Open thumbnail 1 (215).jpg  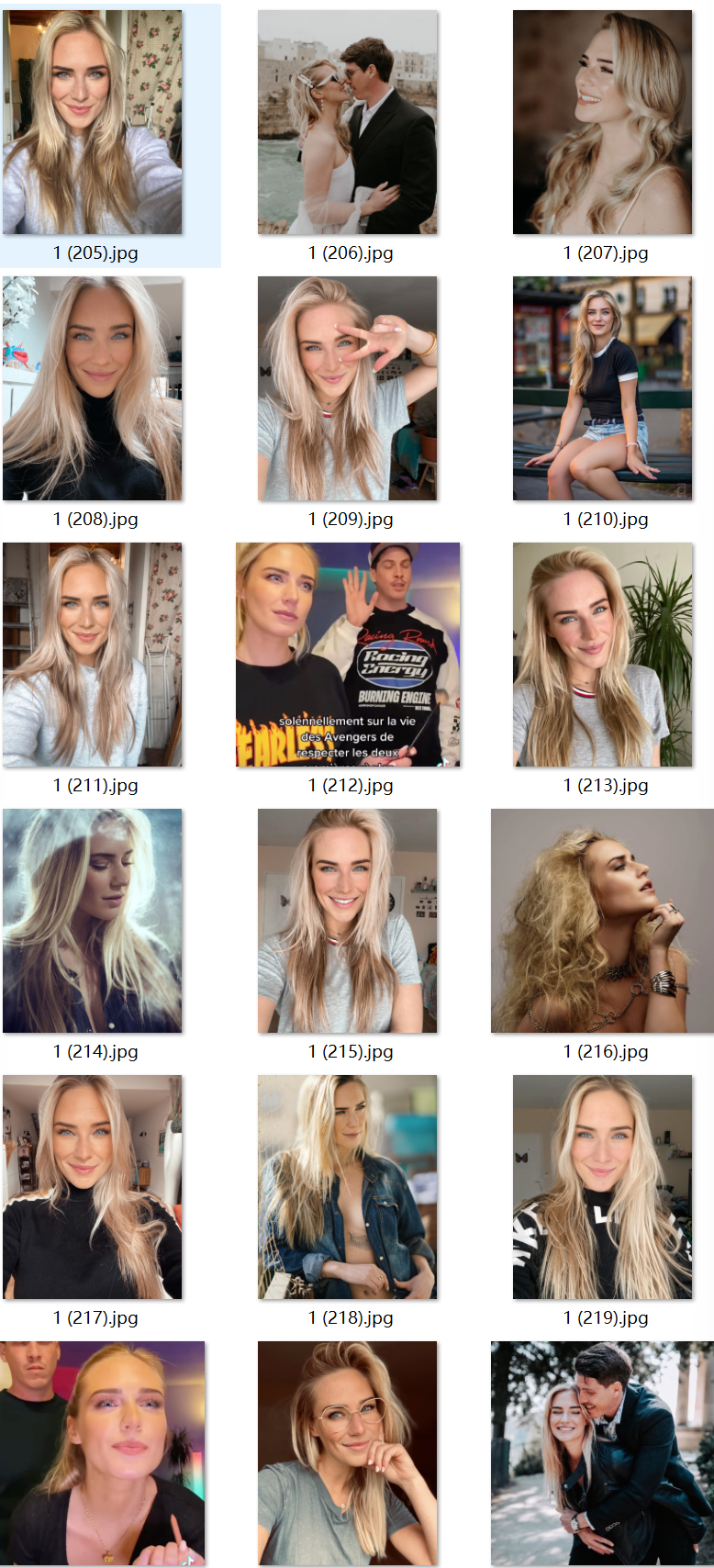click(347, 921)
